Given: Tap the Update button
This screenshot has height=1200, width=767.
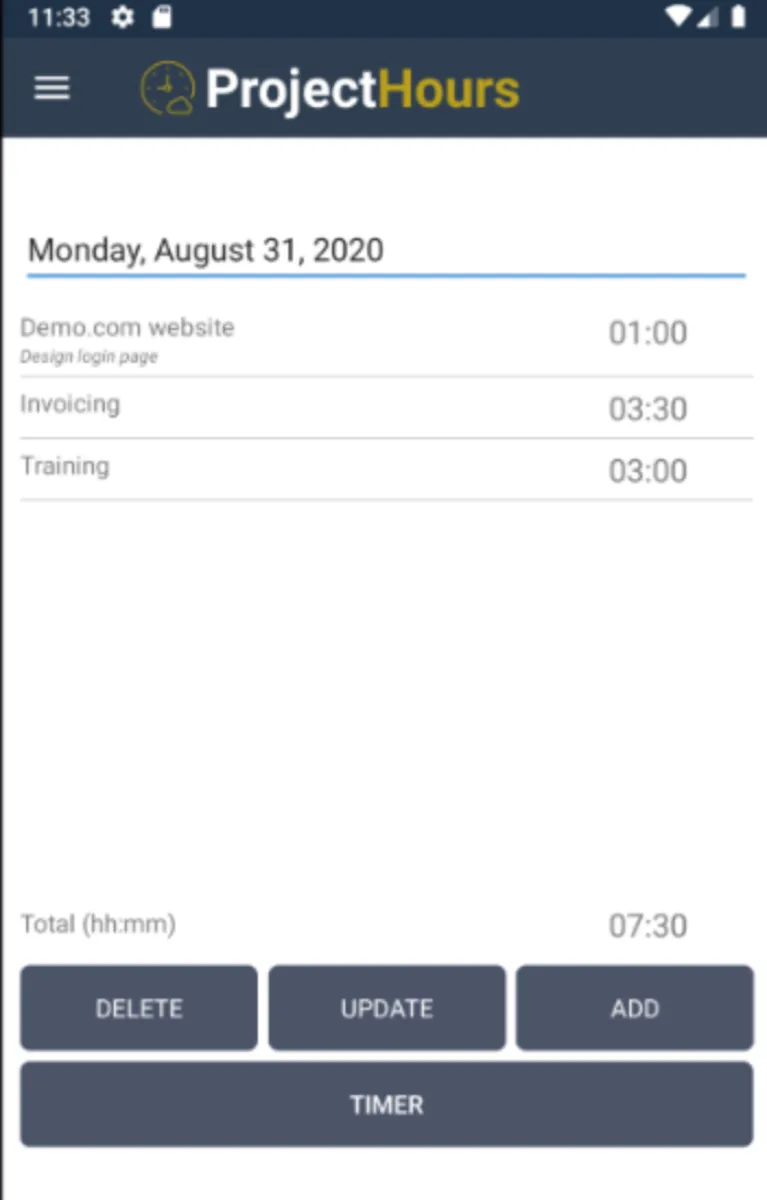Looking at the screenshot, I should click(387, 1008).
